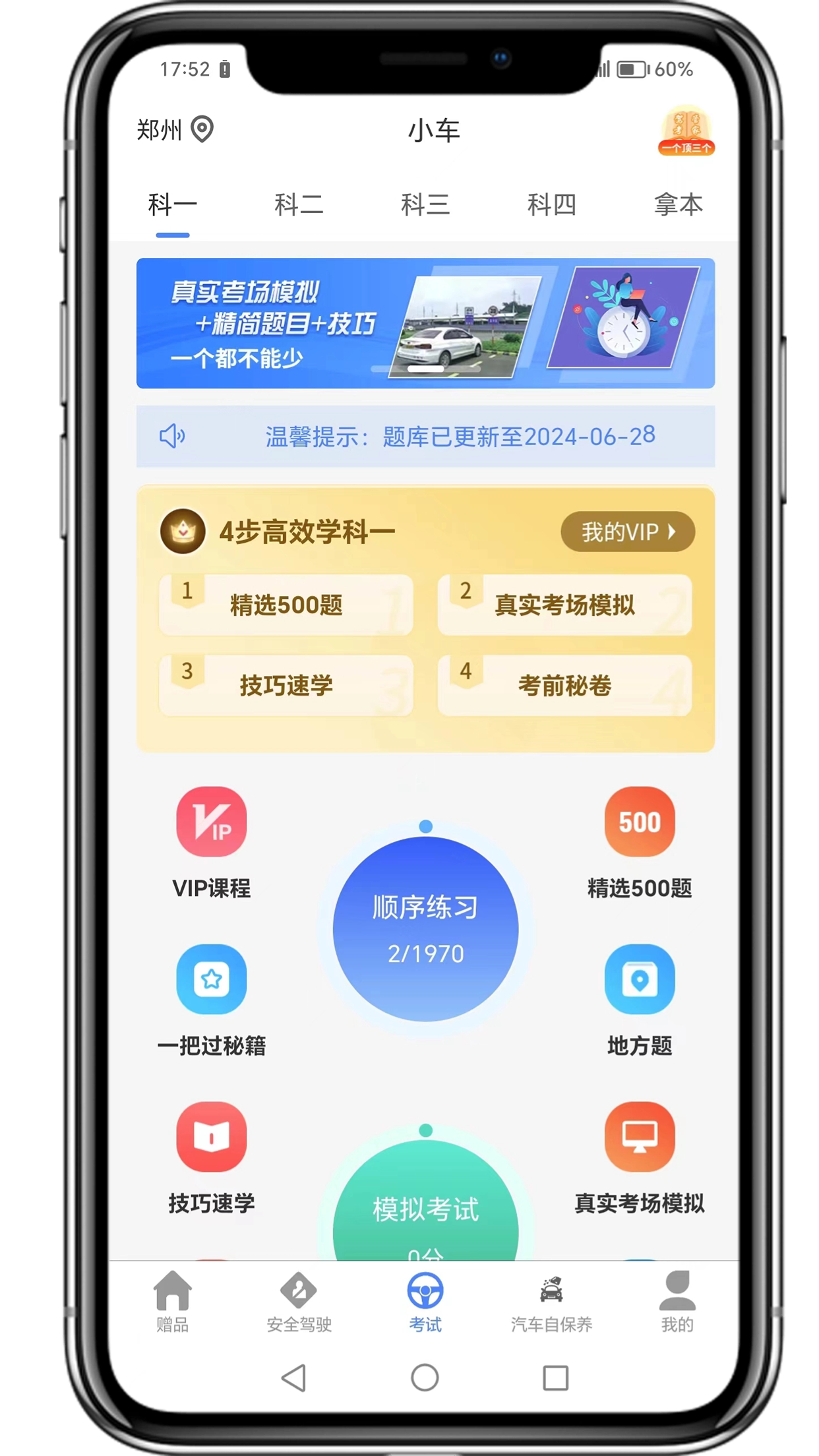Switch to the 科二 tab
The width and height of the screenshot is (819, 1456).
pyautogui.click(x=299, y=204)
